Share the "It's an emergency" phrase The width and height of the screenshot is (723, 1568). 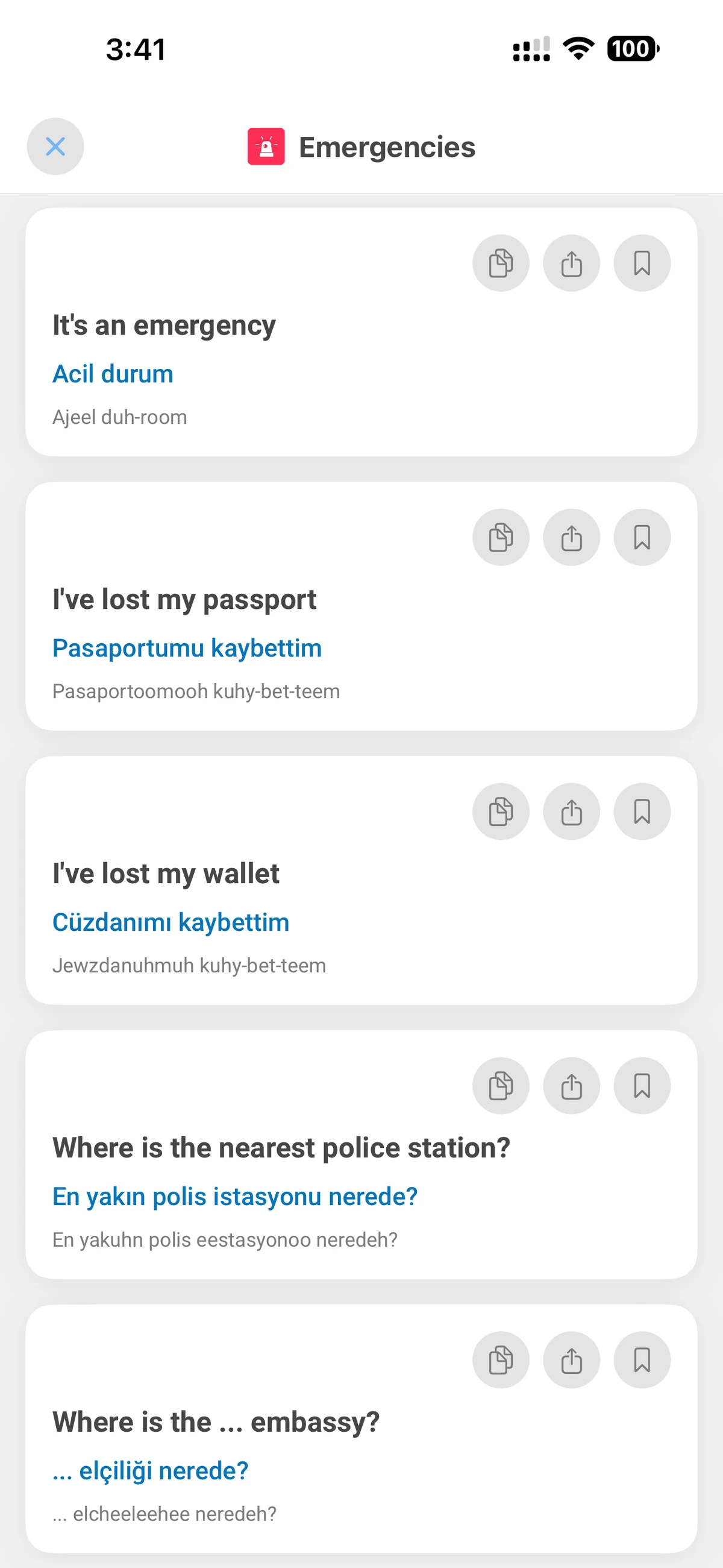571,263
